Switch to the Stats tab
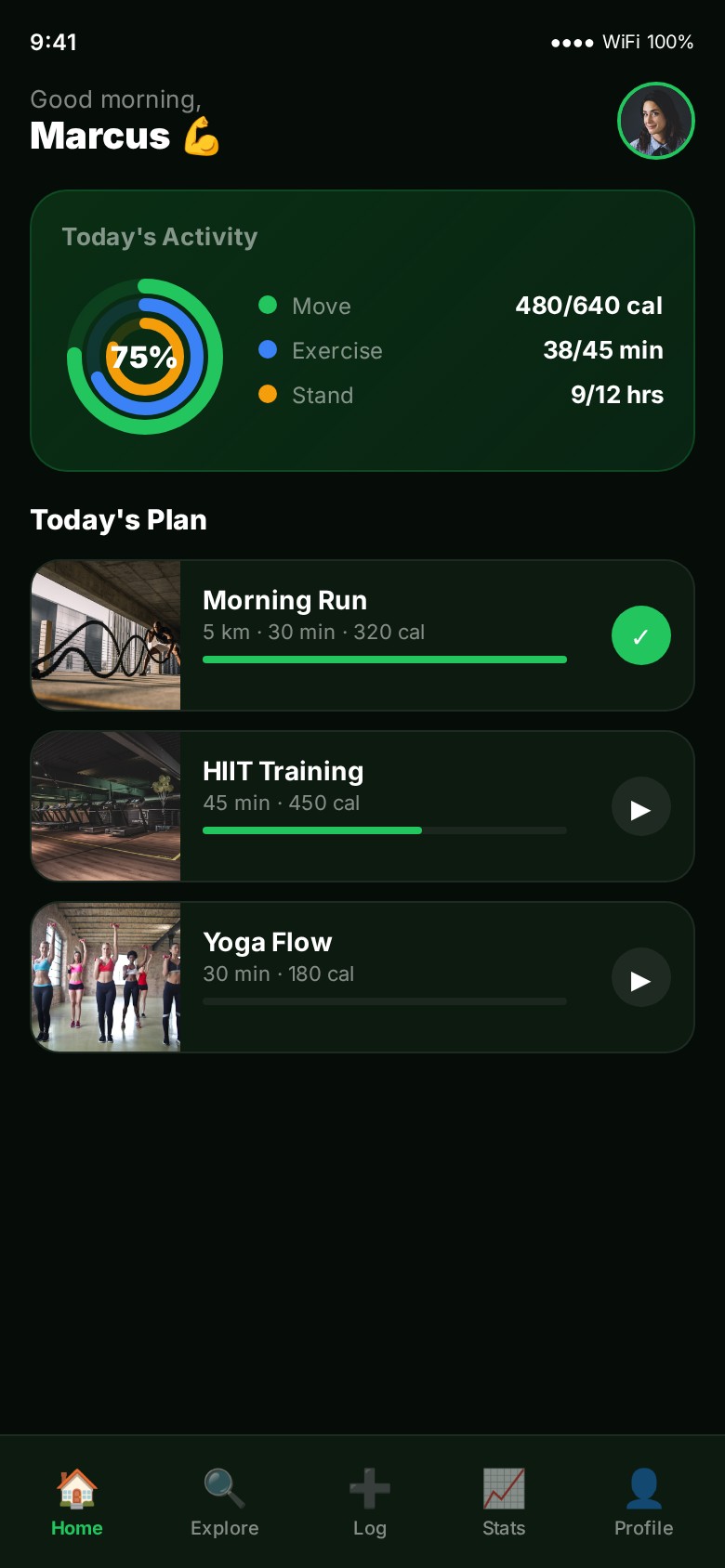The image size is (725, 1568). pos(504,1503)
